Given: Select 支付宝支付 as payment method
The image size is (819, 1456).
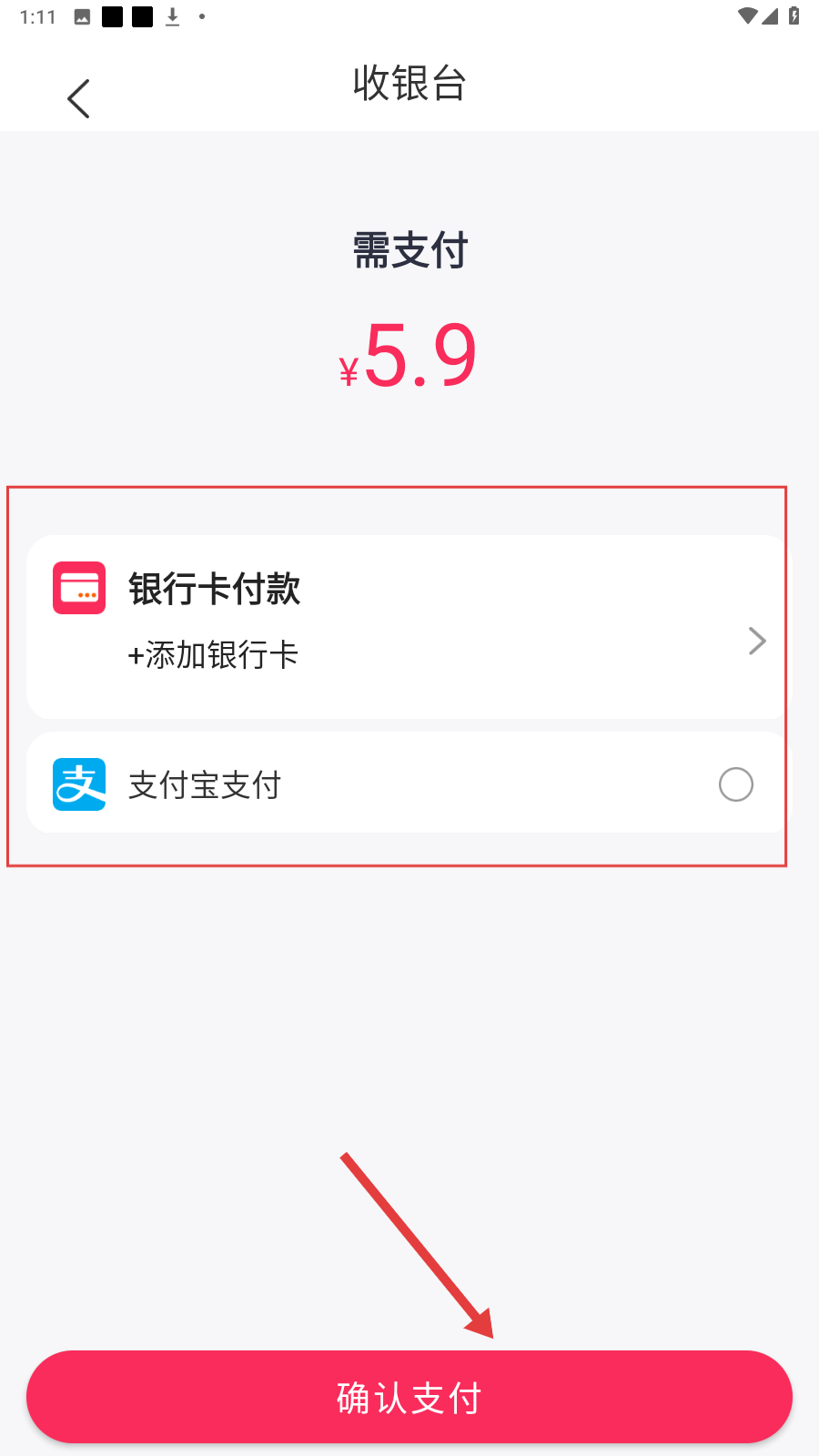Looking at the screenshot, I should [735, 784].
